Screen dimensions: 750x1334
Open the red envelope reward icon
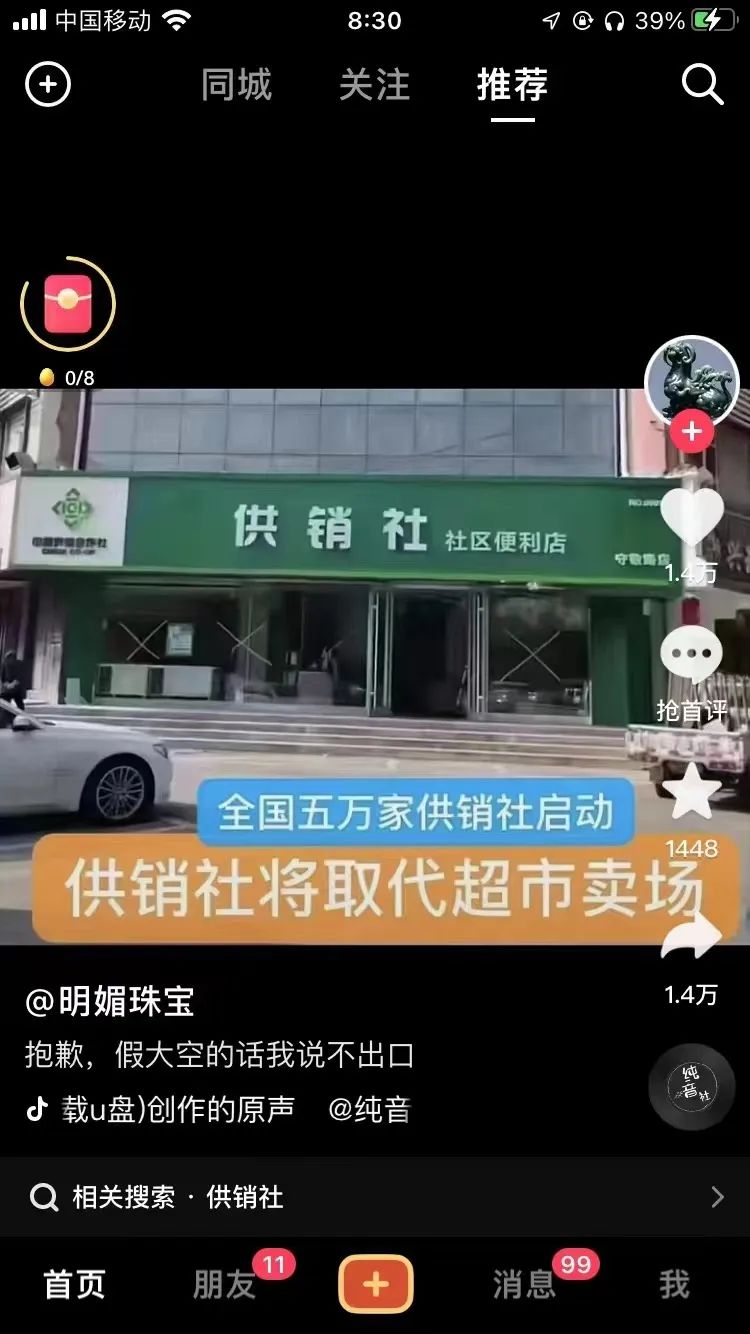68,304
